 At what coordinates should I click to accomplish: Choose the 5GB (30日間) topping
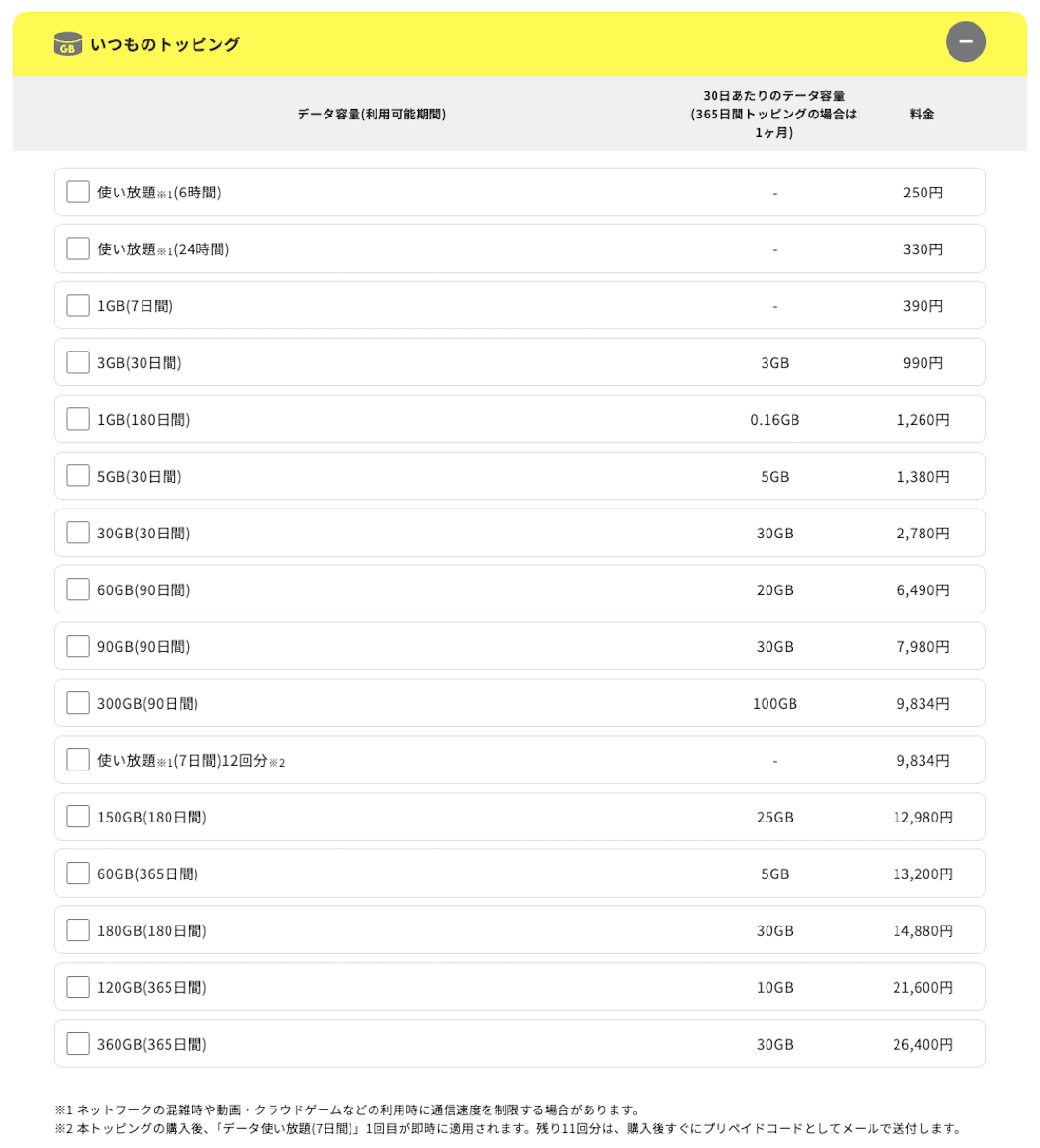(78, 476)
